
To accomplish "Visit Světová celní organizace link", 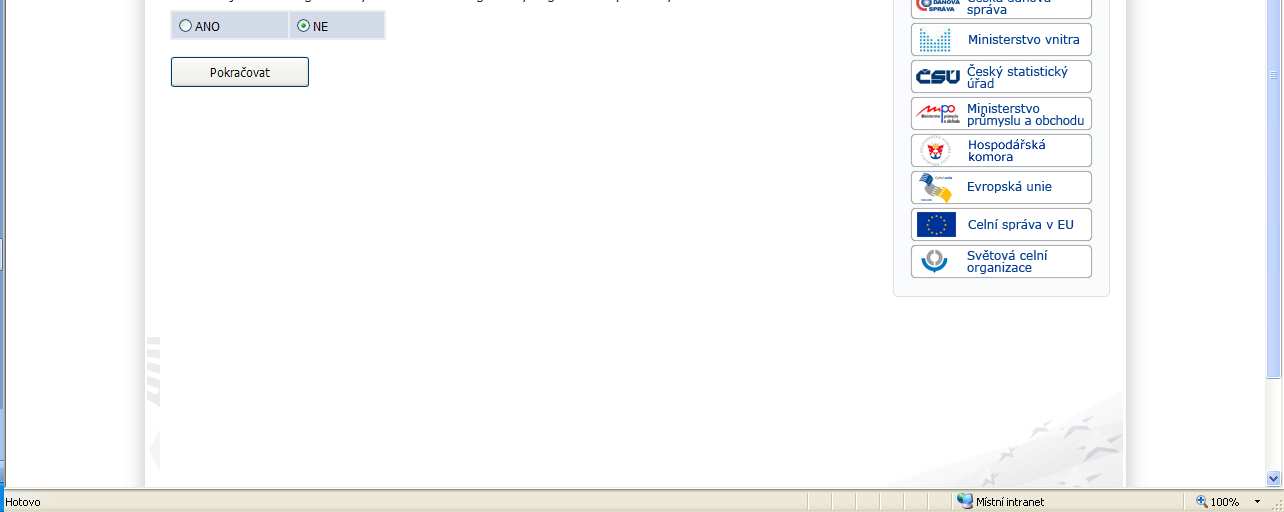I will tap(1001, 262).
